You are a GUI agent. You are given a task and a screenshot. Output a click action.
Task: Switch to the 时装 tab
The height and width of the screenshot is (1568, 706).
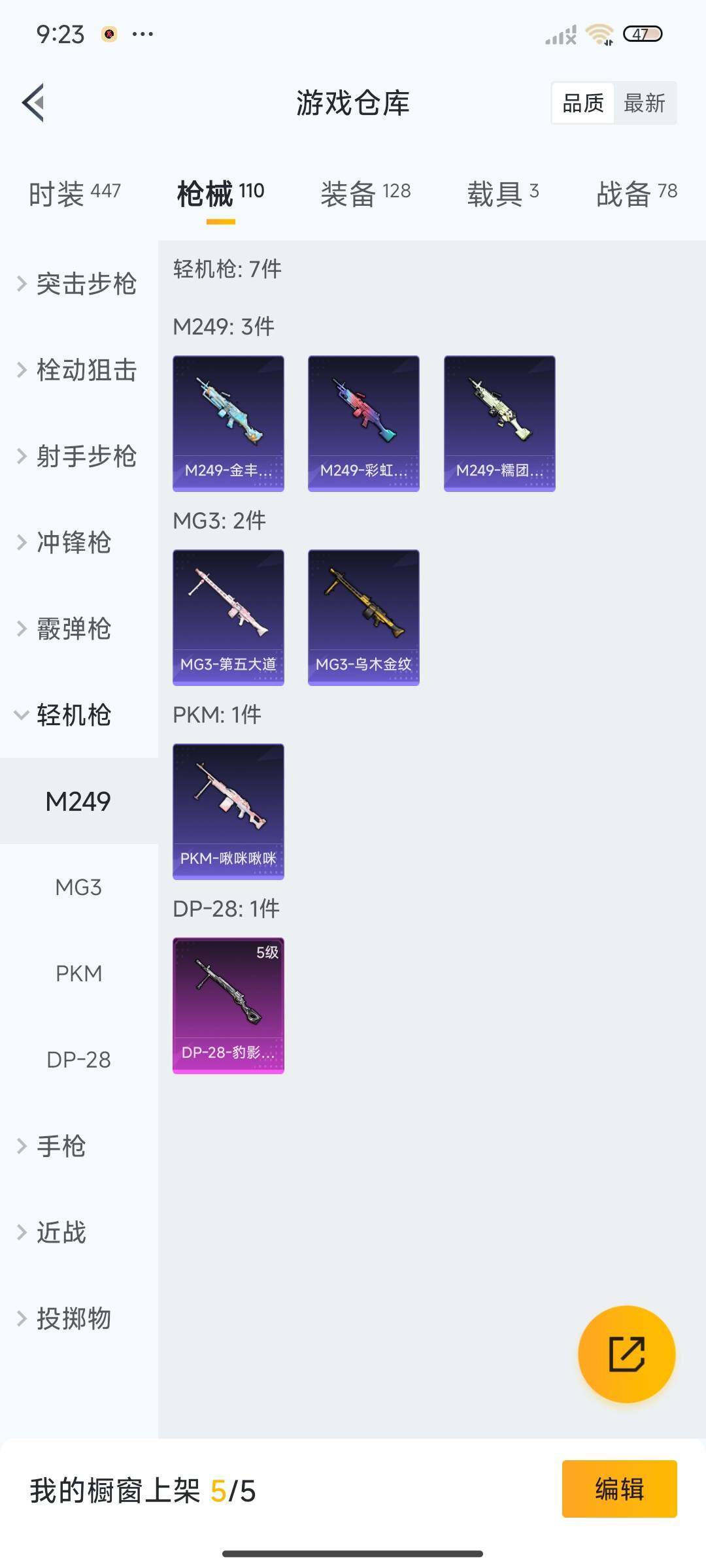click(75, 193)
